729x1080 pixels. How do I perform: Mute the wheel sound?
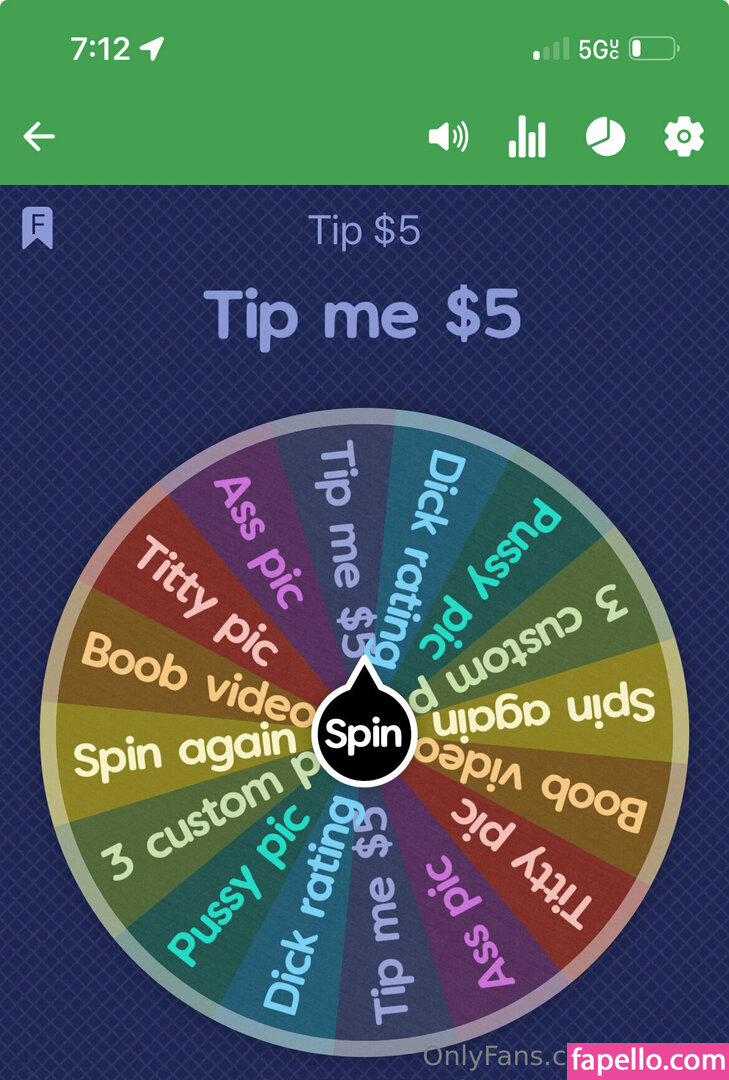[x=448, y=137]
